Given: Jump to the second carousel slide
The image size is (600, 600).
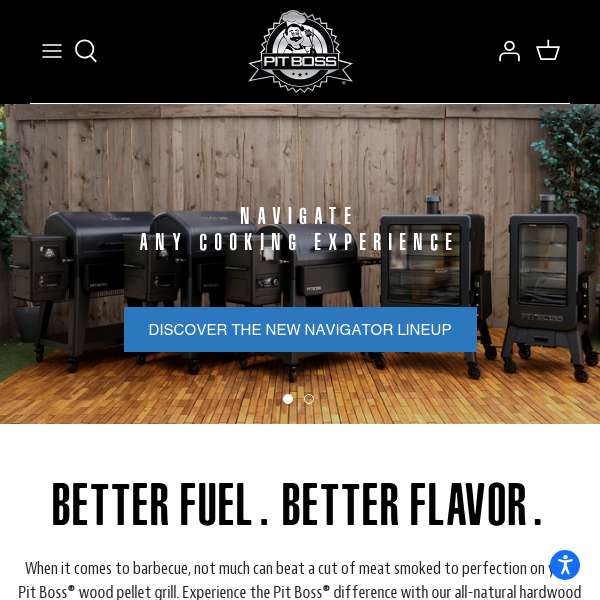Looking at the screenshot, I should pyautogui.click(x=309, y=399).
